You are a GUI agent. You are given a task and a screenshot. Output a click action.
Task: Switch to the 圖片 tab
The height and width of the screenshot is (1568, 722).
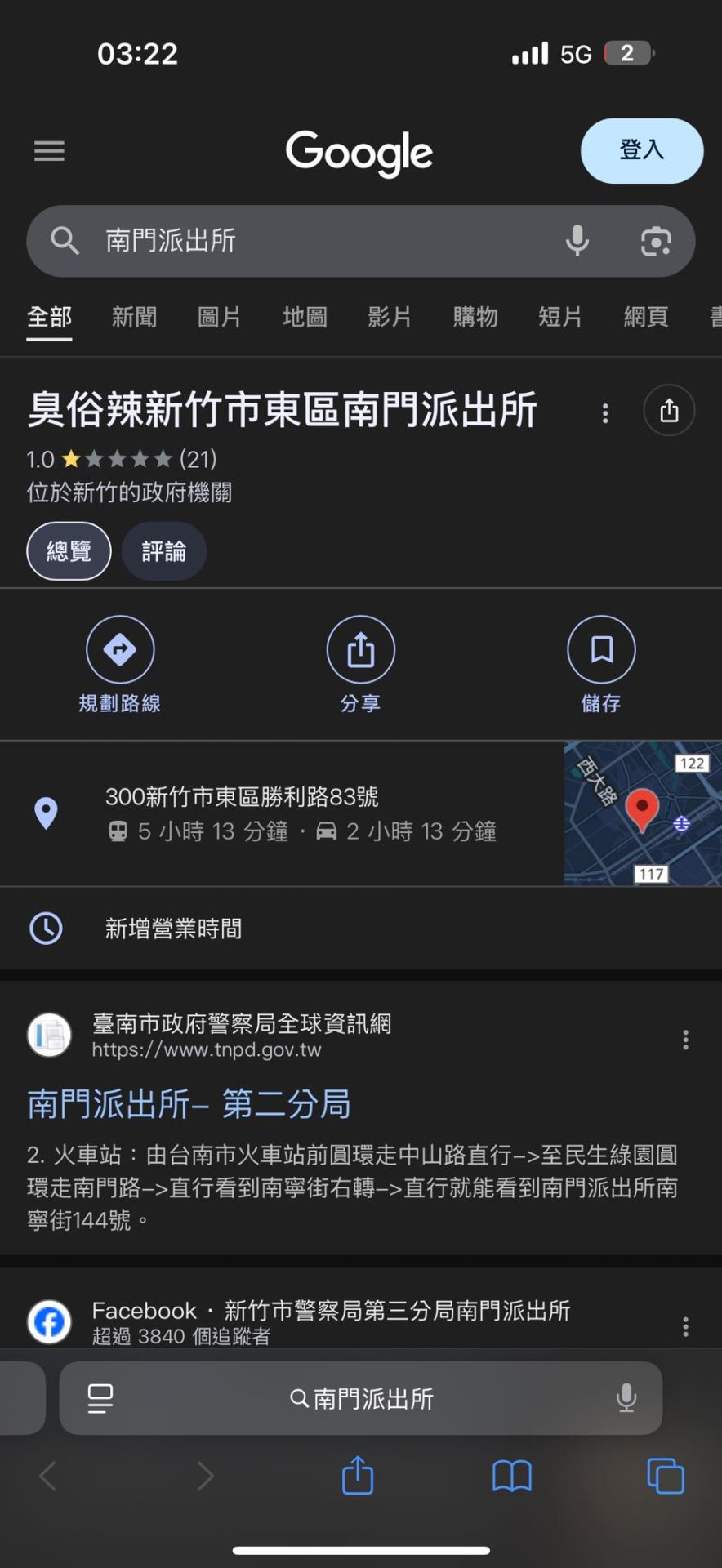(220, 317)
